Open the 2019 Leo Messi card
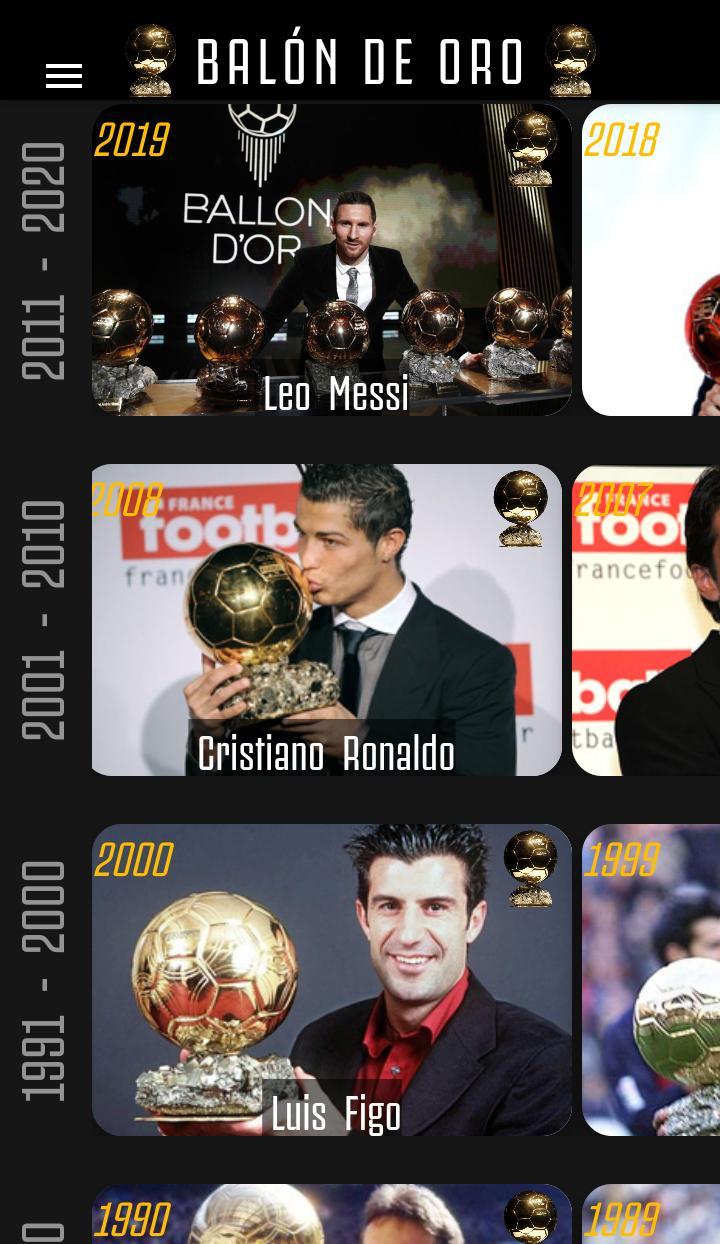 331,260
